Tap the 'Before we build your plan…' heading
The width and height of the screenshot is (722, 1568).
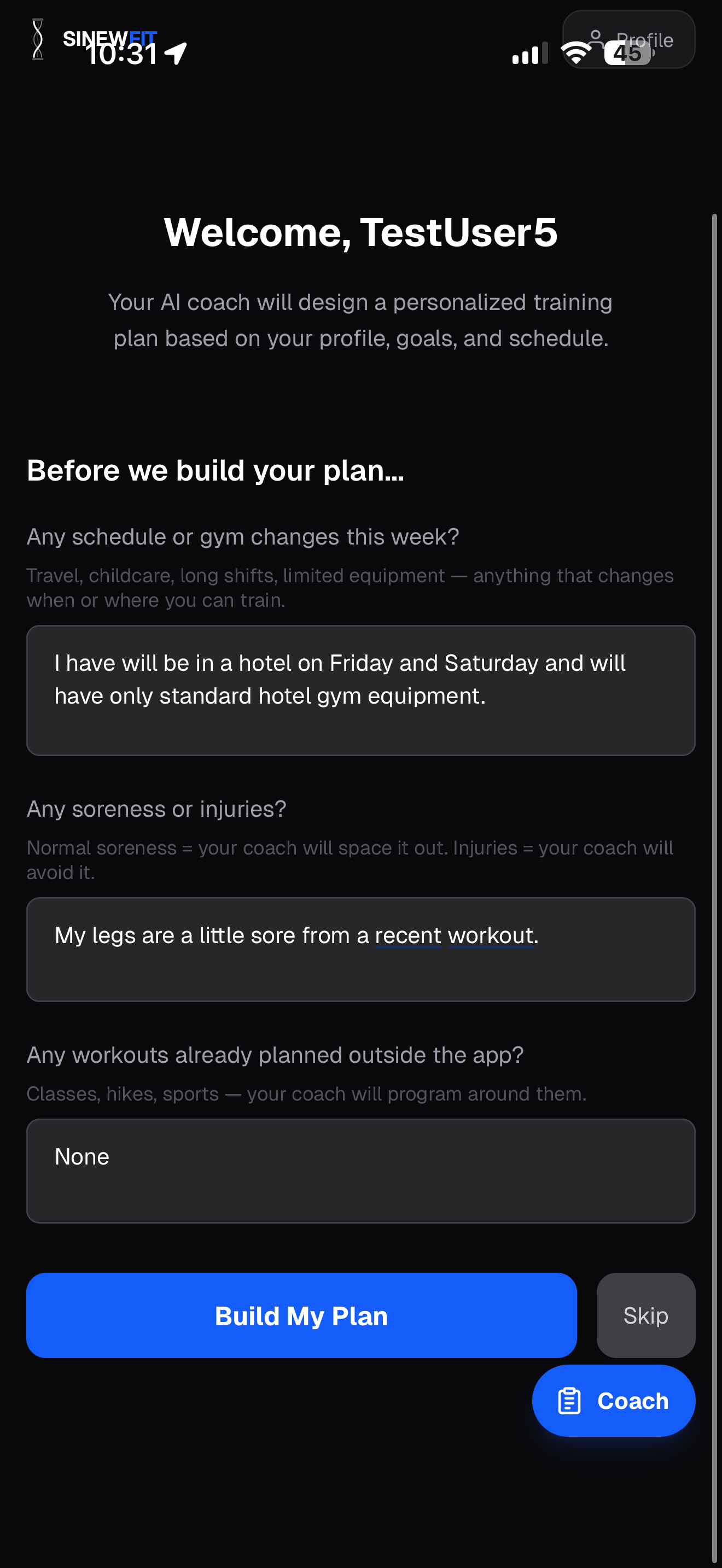coord(216,470)
